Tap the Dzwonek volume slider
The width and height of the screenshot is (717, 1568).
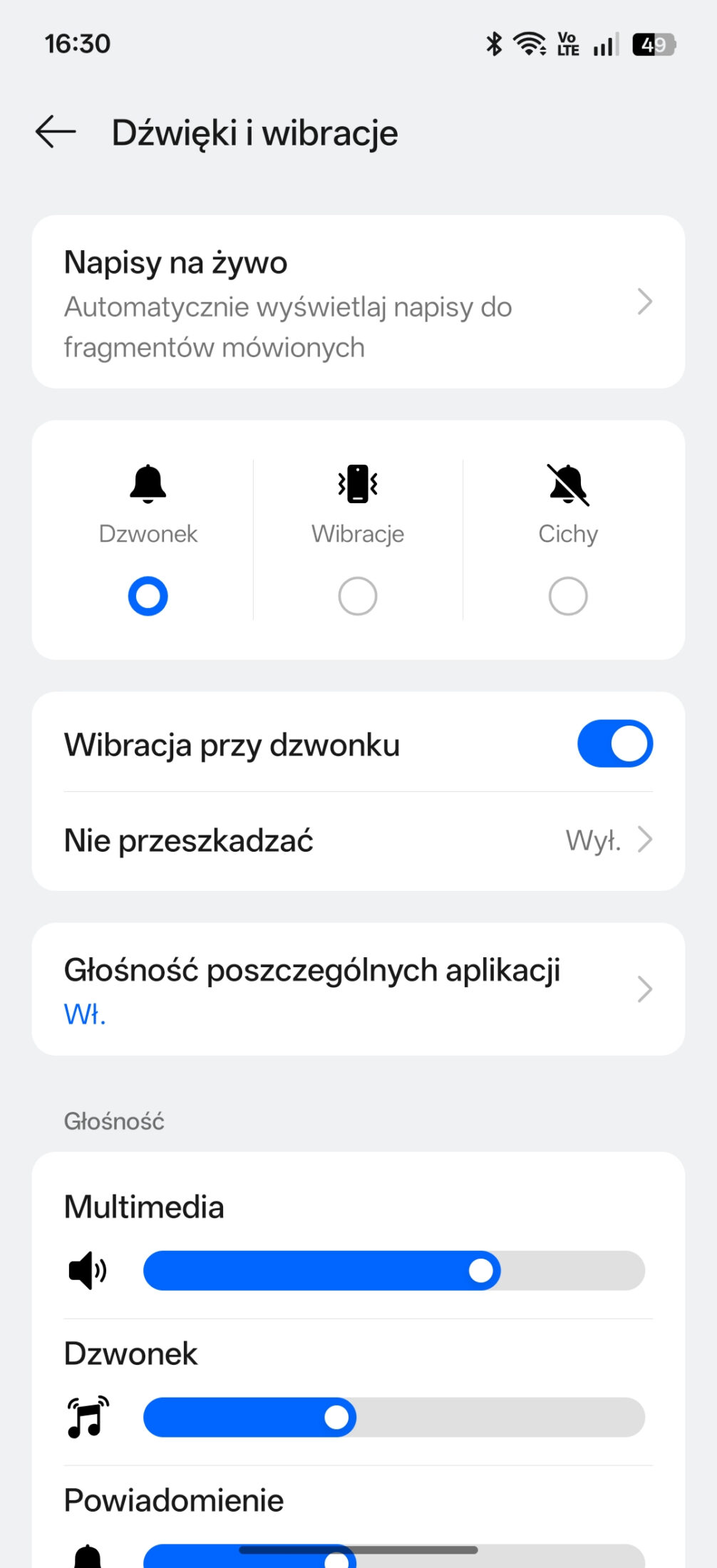(x=393, y=1418)
